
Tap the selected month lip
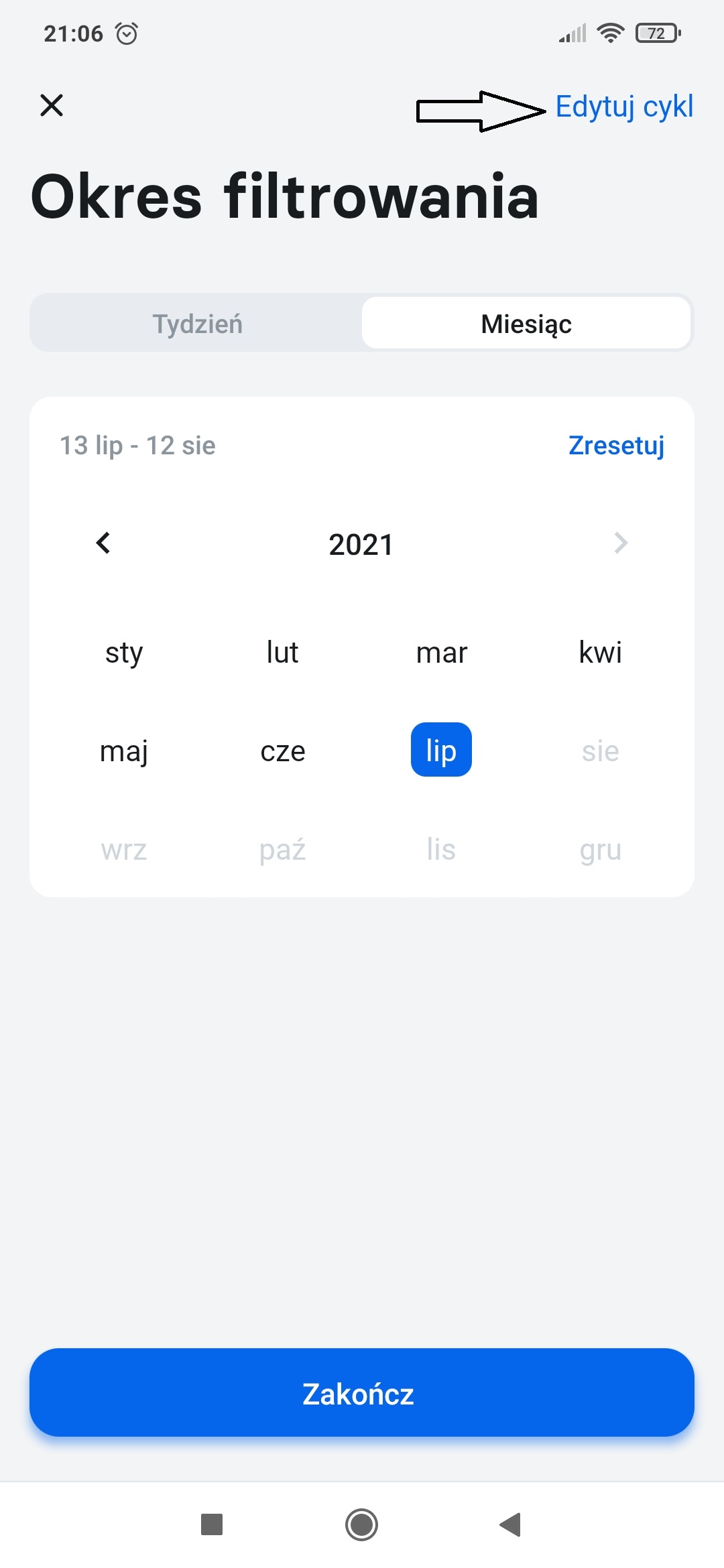pos(441,750)
